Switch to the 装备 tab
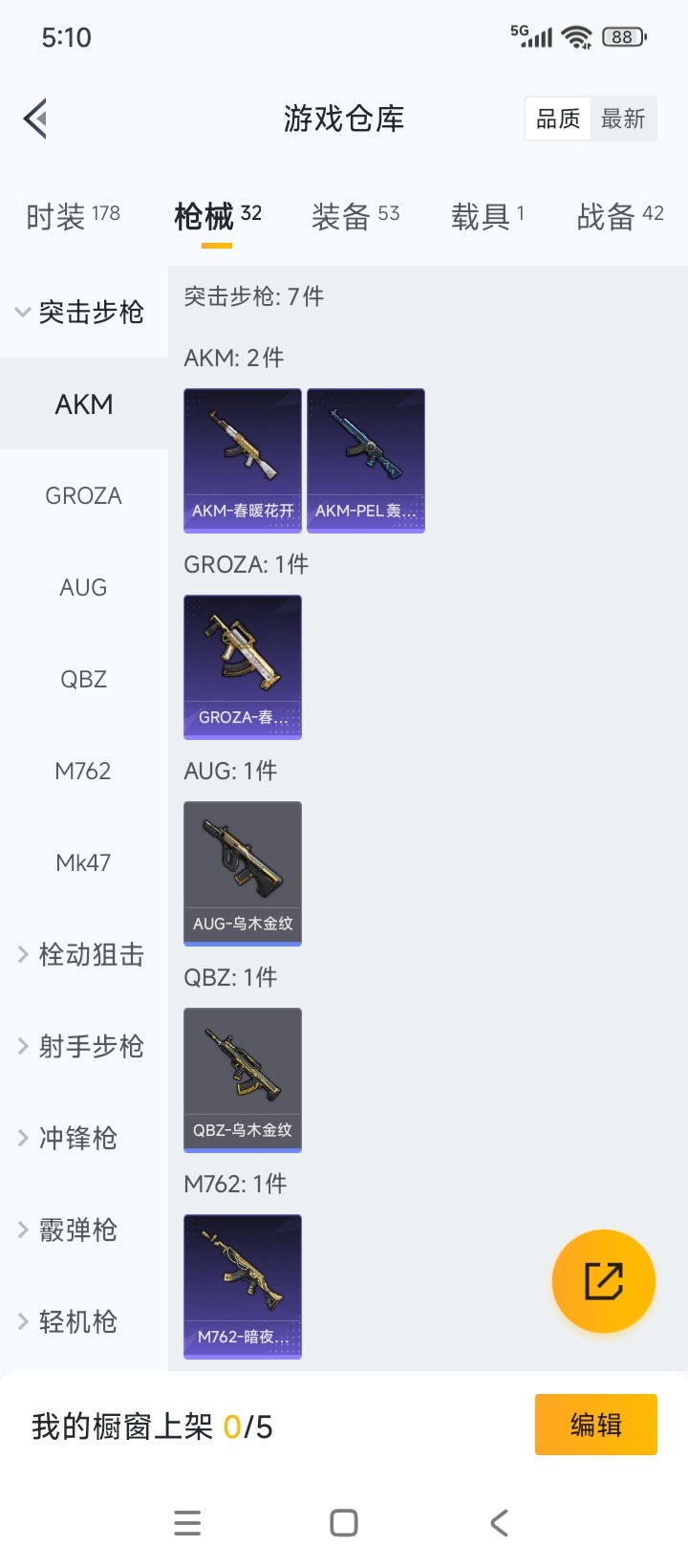Image resolution: width=688 pixels, height=1568 pixels. 355,216
